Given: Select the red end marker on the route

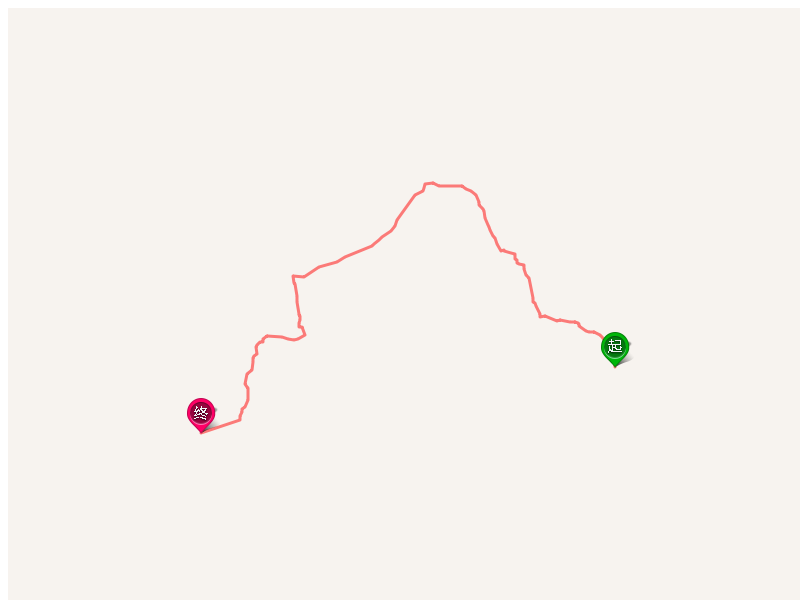Looking at the screenshot, I should (x=201, y=413).
